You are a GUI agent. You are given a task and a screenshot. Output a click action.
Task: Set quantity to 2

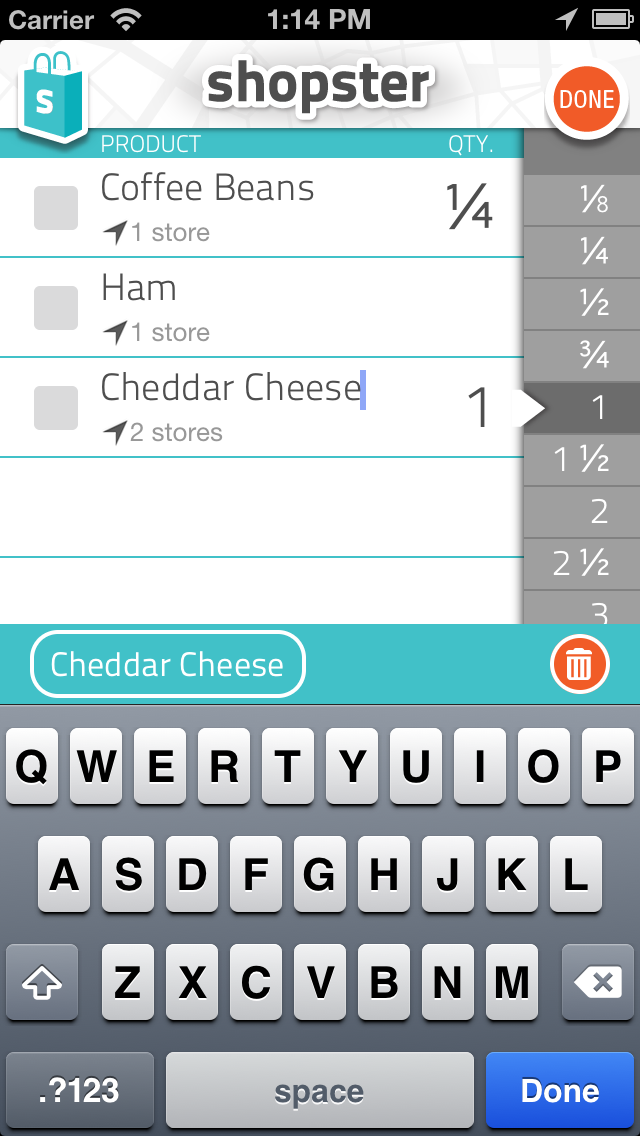(x=581, y=512)
